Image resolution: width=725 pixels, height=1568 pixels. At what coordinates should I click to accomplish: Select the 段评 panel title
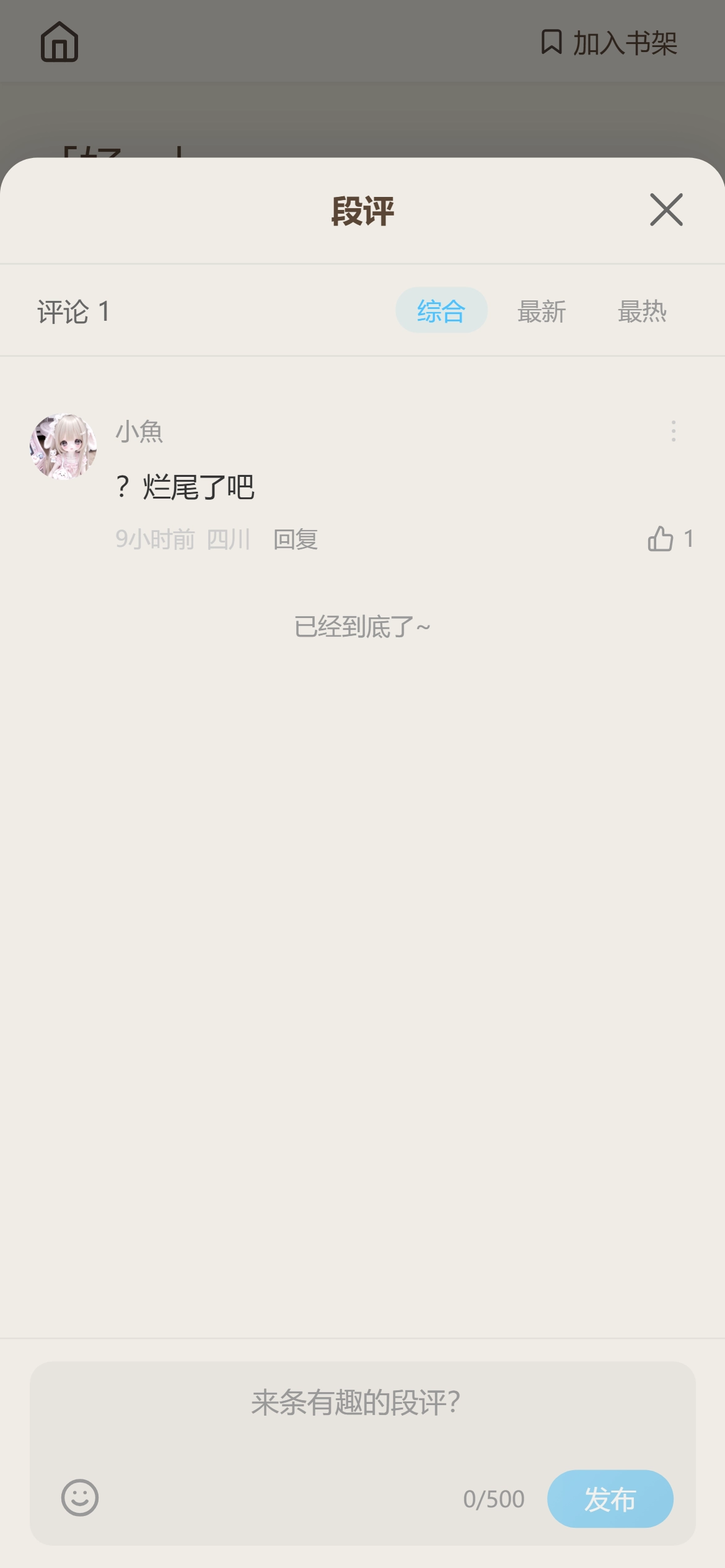tap(362, 211)
